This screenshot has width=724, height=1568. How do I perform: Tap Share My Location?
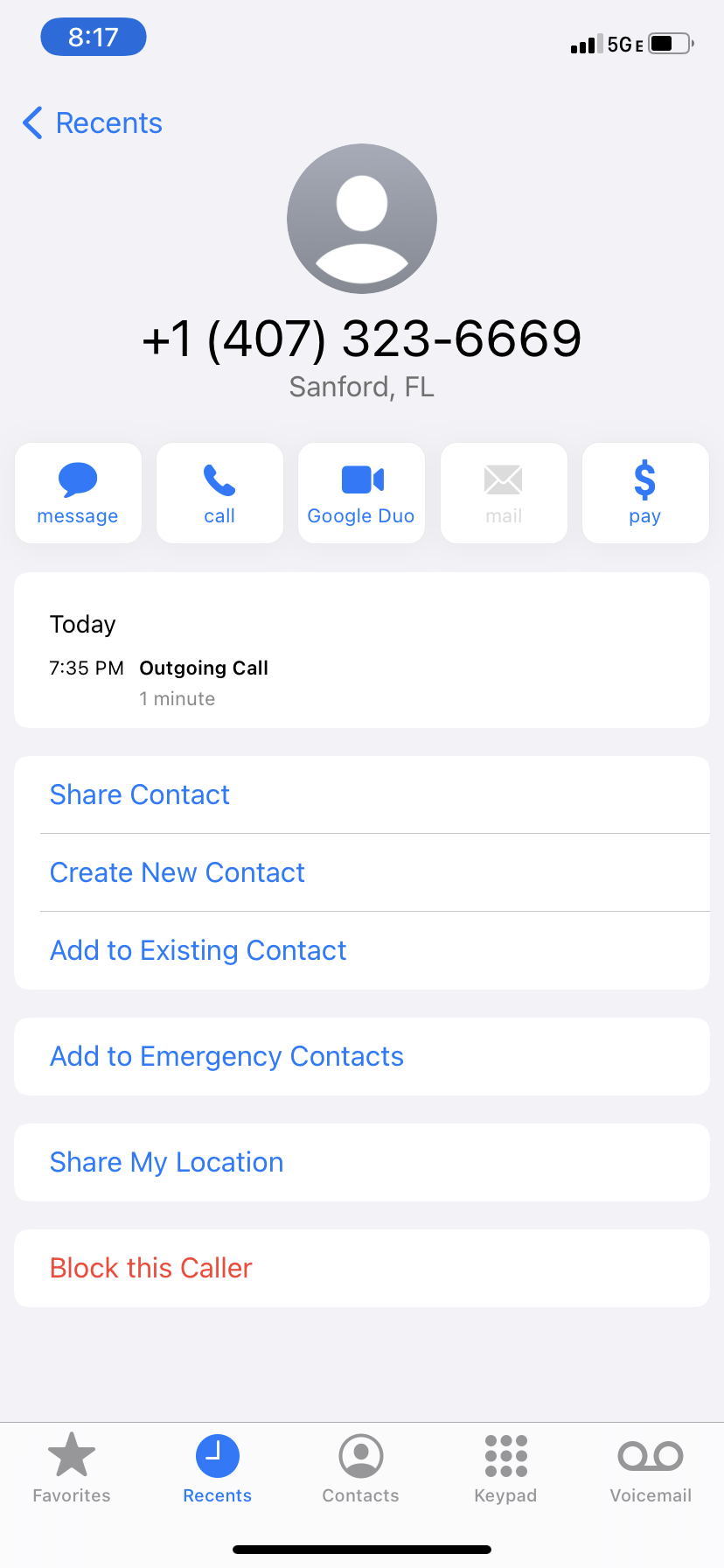coord(167,1162)
